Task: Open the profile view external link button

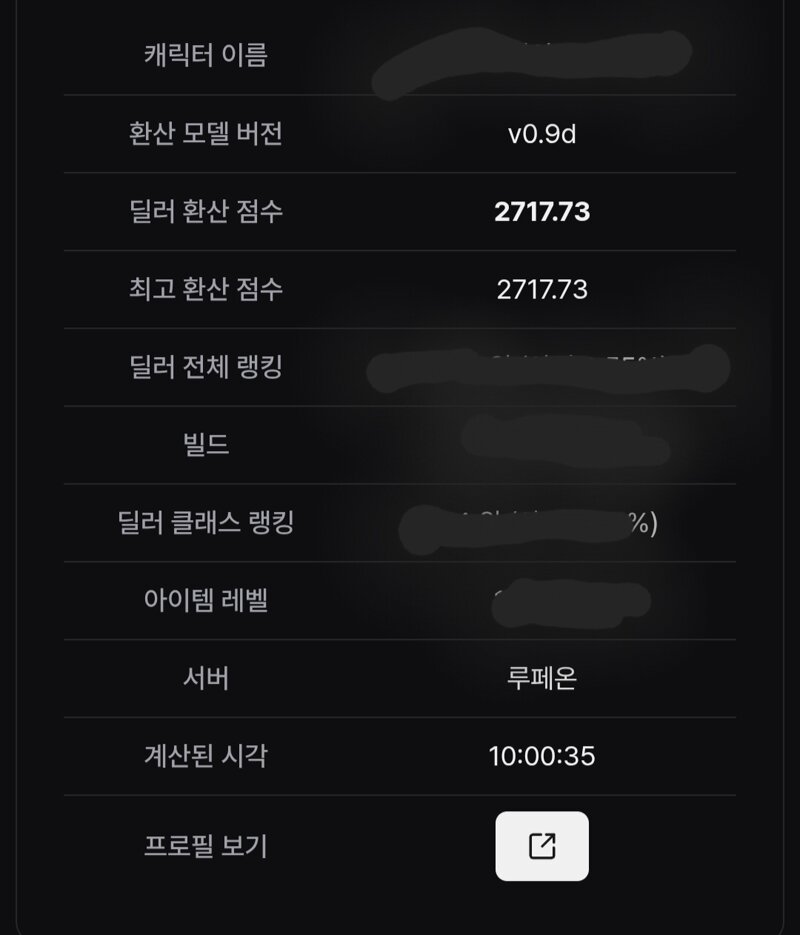Action: point(542,846)
